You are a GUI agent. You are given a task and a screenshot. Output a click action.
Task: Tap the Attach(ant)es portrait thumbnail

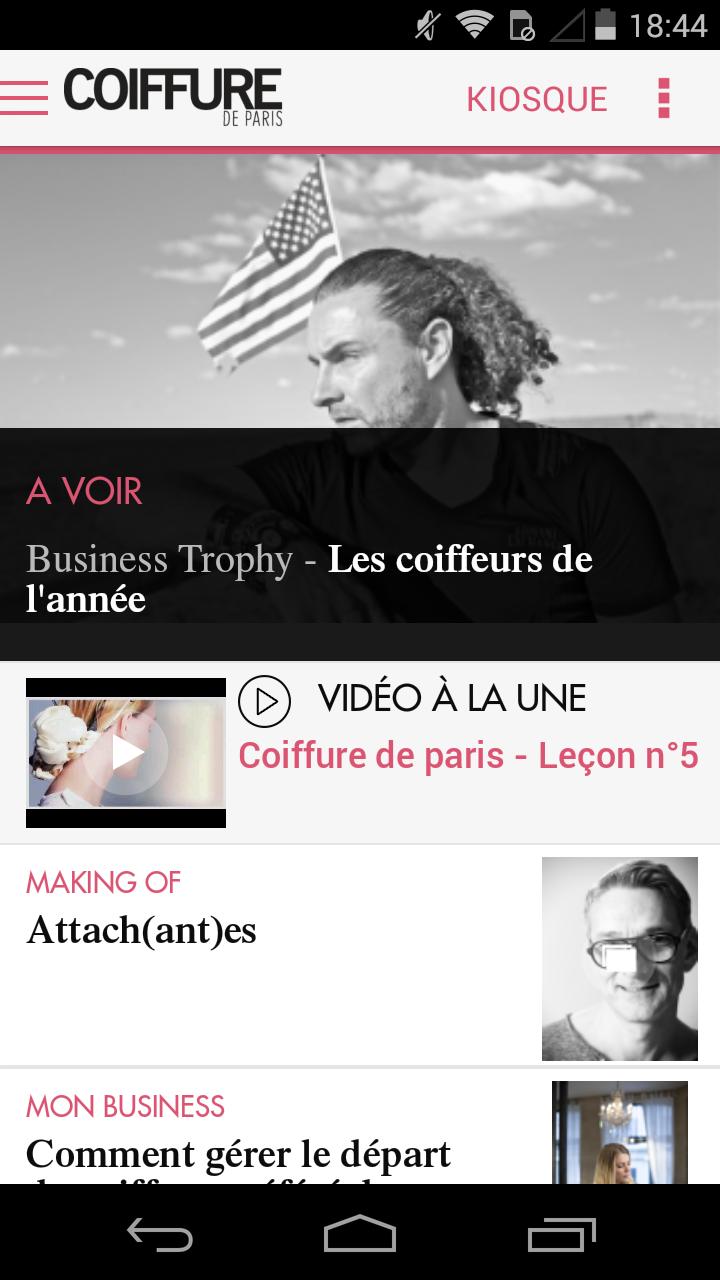tap(619, 958)
